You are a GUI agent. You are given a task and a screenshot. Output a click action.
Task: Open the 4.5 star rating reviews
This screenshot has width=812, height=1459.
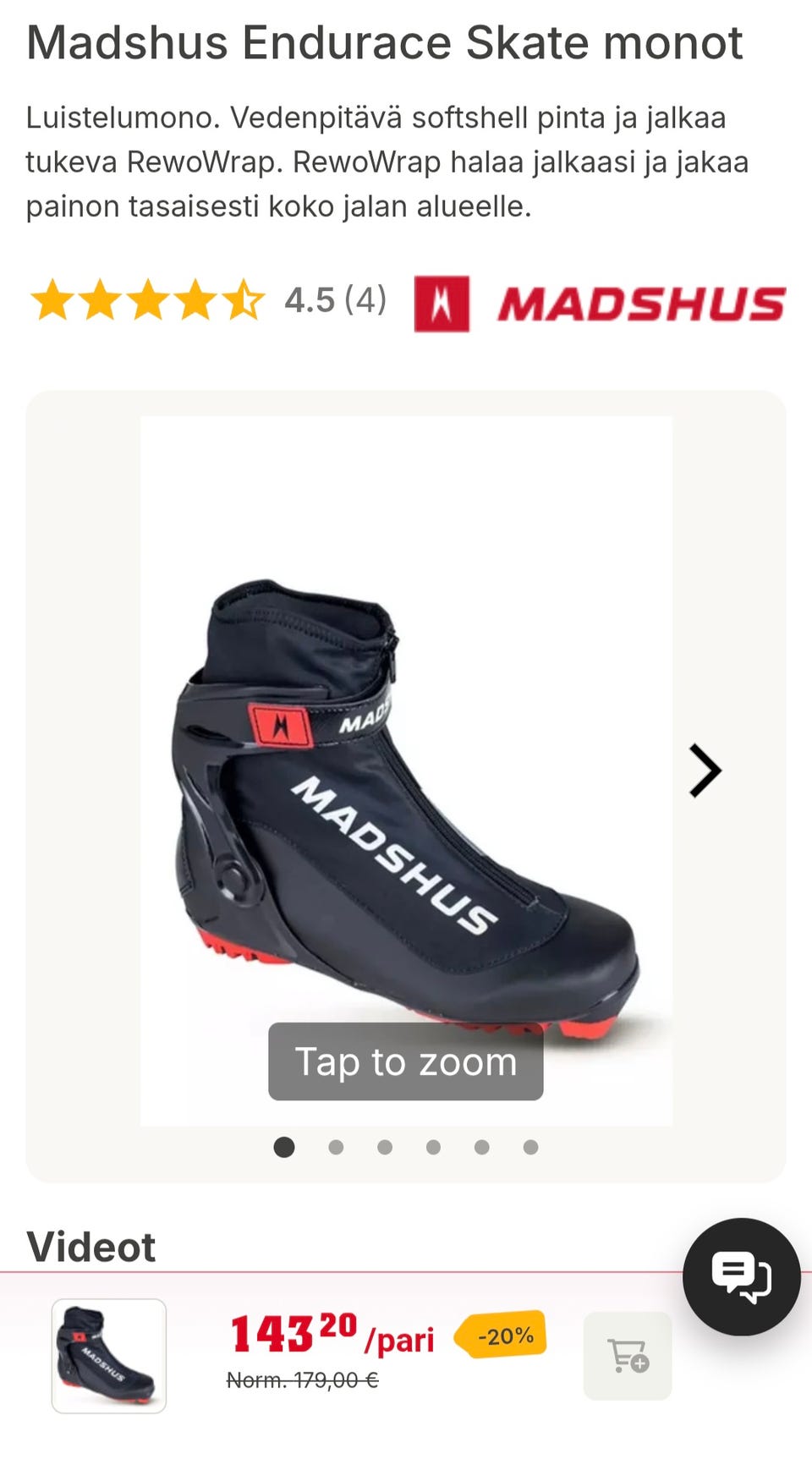pyautogui.click(x=208, y=300)
